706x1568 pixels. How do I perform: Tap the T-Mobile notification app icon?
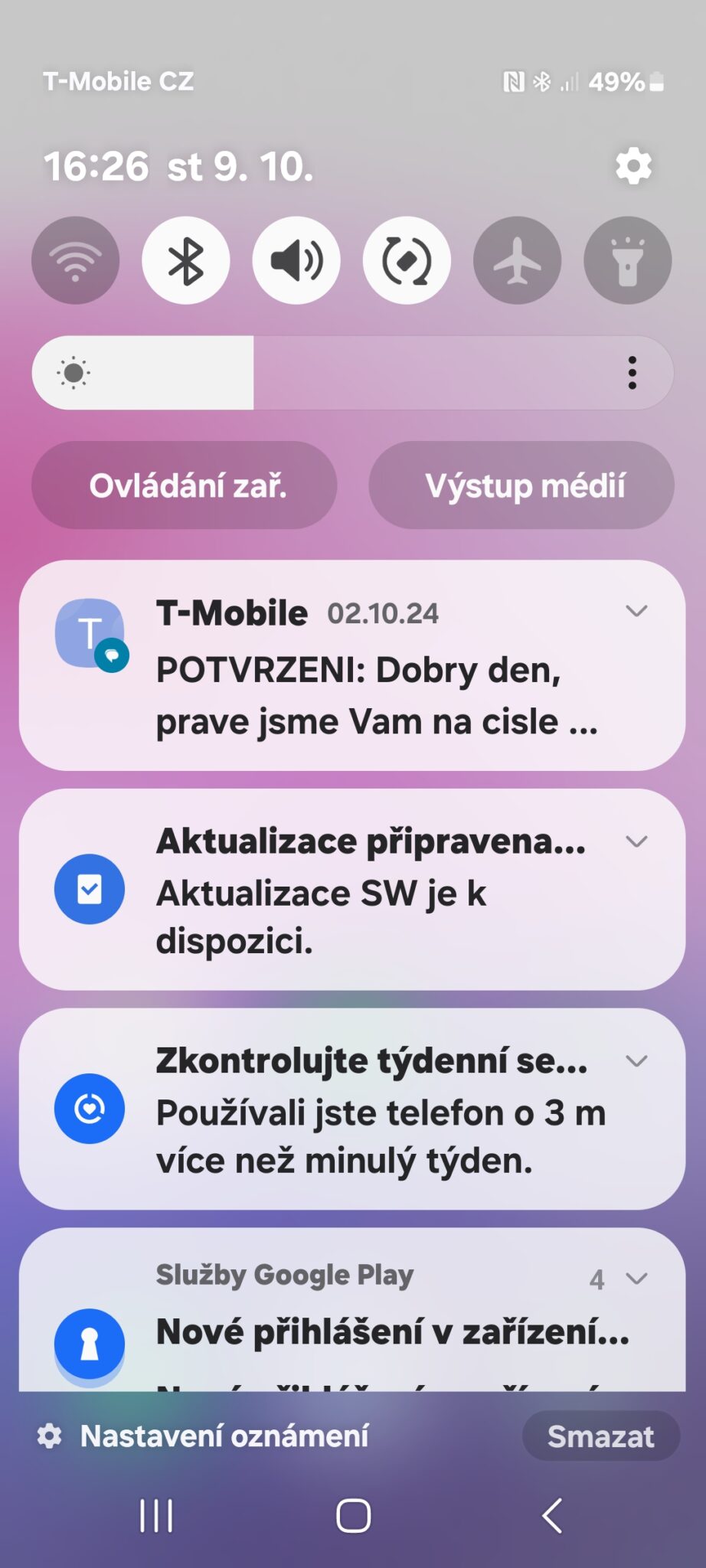[x=89, y=629]
